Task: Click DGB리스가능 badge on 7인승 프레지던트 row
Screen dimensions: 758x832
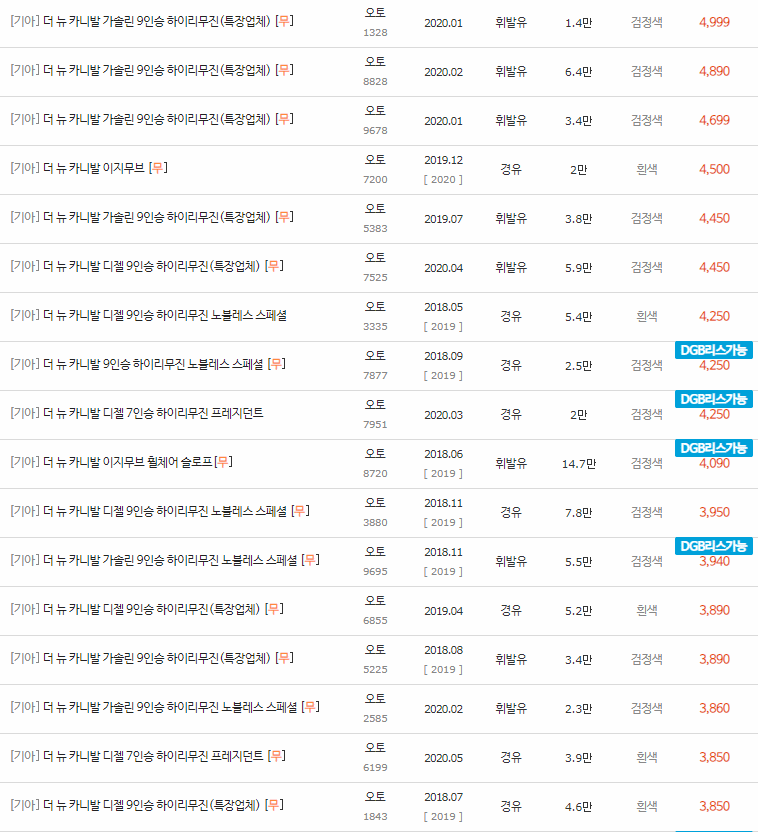Action: (x=714, y=399)
